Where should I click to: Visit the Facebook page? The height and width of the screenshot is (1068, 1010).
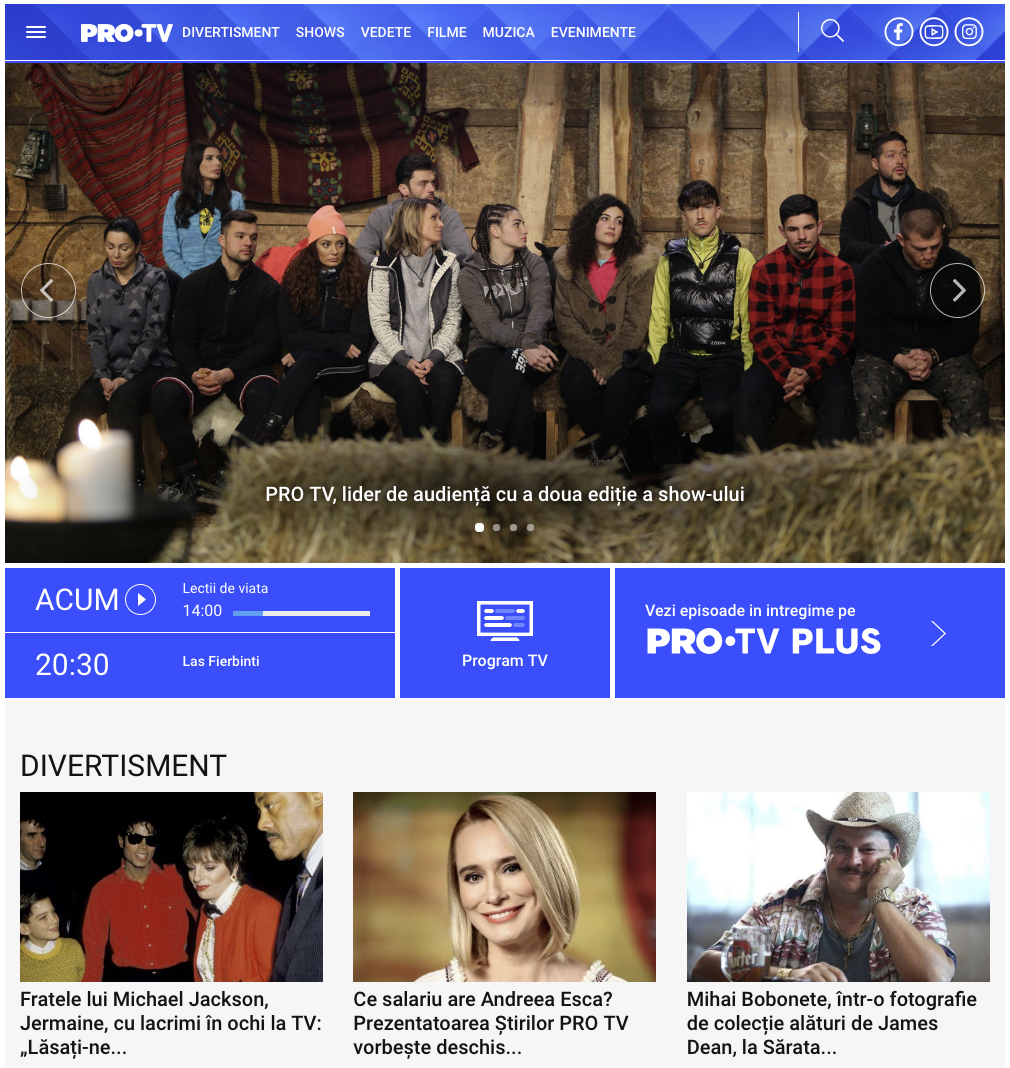click(899, 32)
